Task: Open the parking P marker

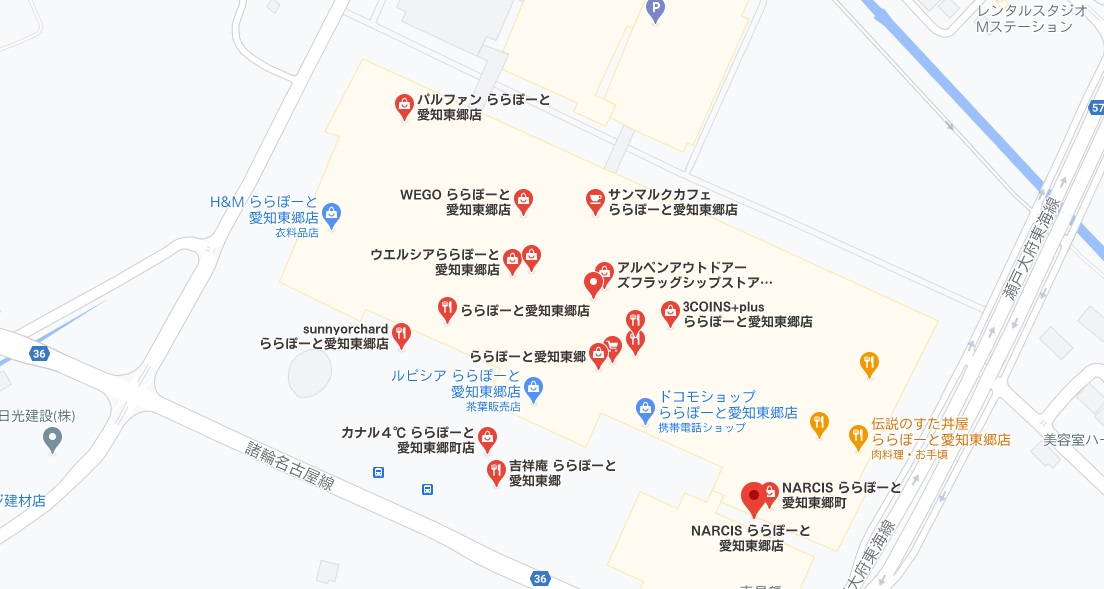Action: click(655, 12)
